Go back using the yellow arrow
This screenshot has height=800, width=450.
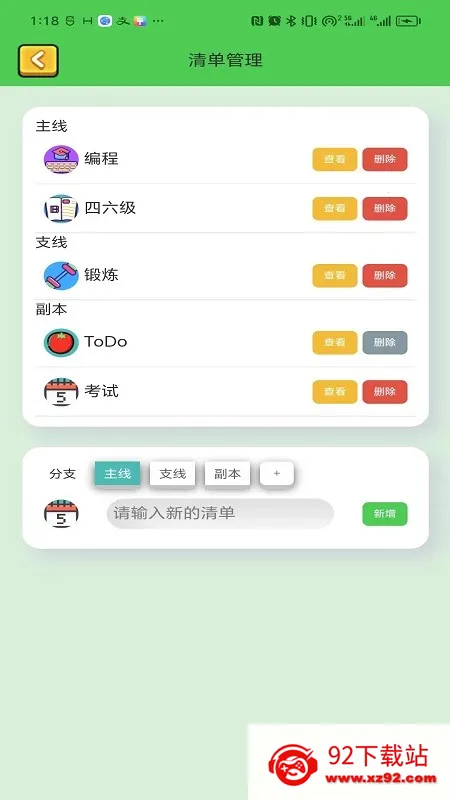(x=38, y=61)
